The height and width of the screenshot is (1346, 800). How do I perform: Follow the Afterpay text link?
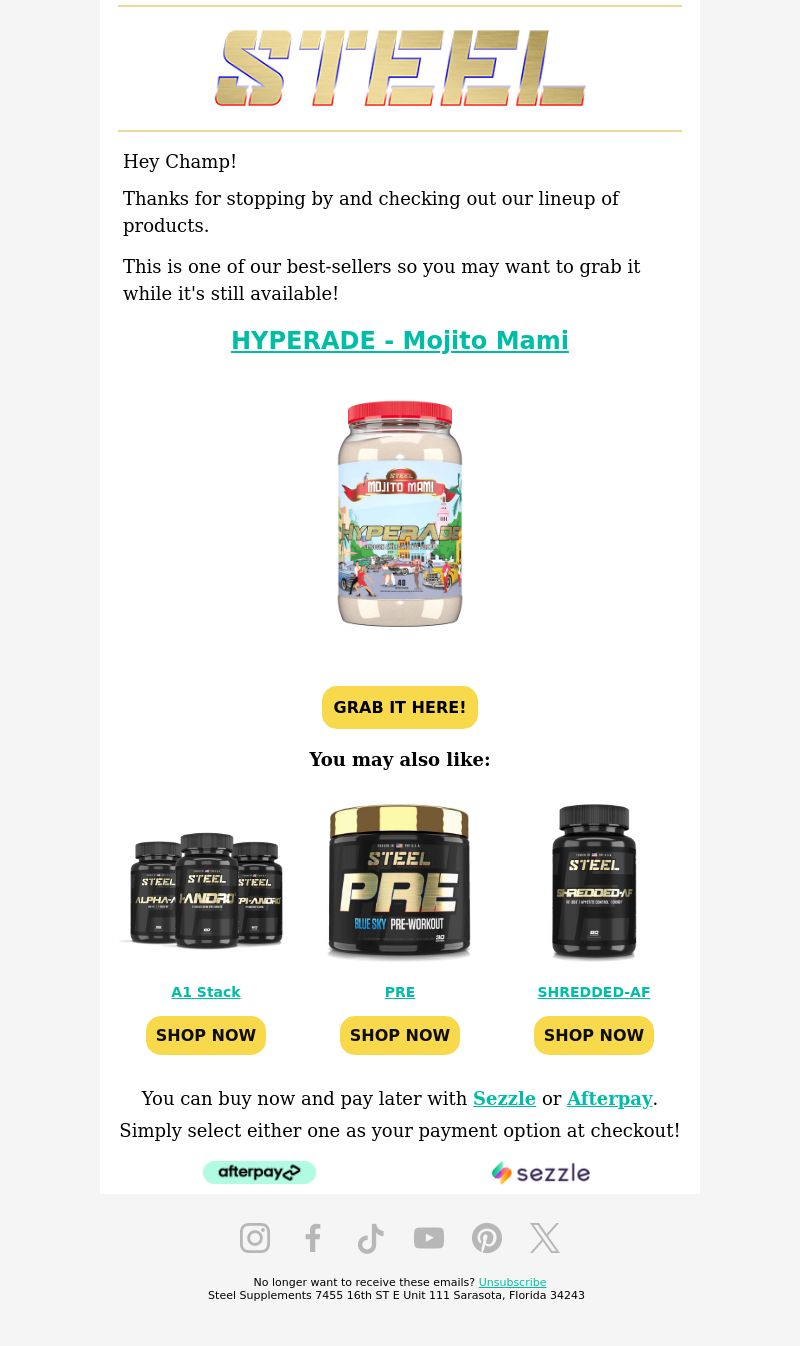tap(610, 1098)
